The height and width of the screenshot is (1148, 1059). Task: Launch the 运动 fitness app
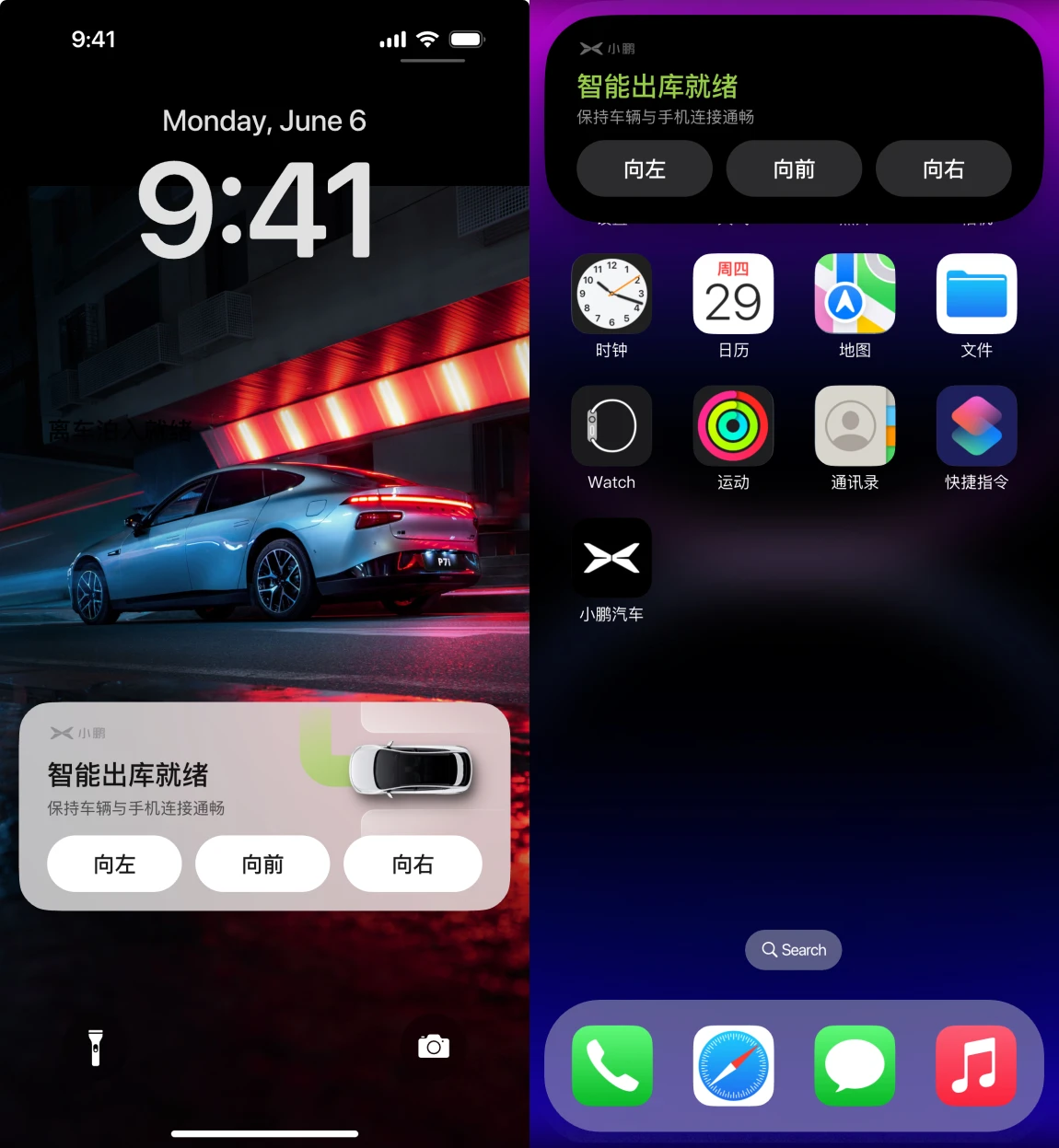pyautogui.click(x=733, y=425)
